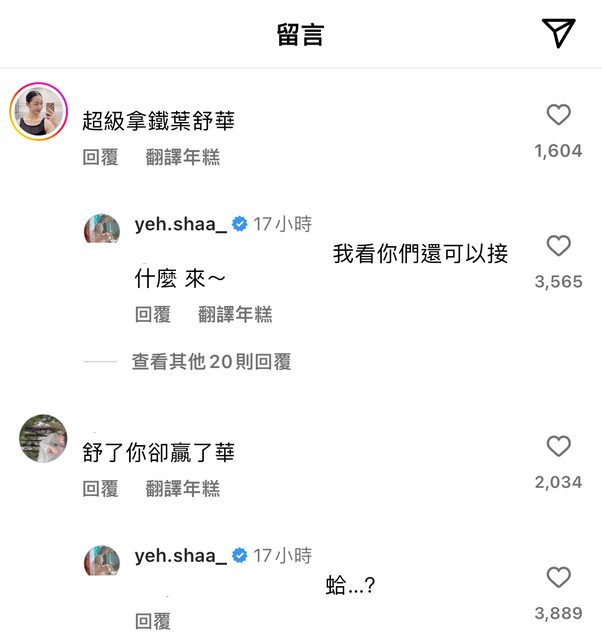This screenshot has height=640, width=602.
Task: Like yeh.shaa_'s reply "我看你們還可以接什麼 來～"
Action: [558, 246]
